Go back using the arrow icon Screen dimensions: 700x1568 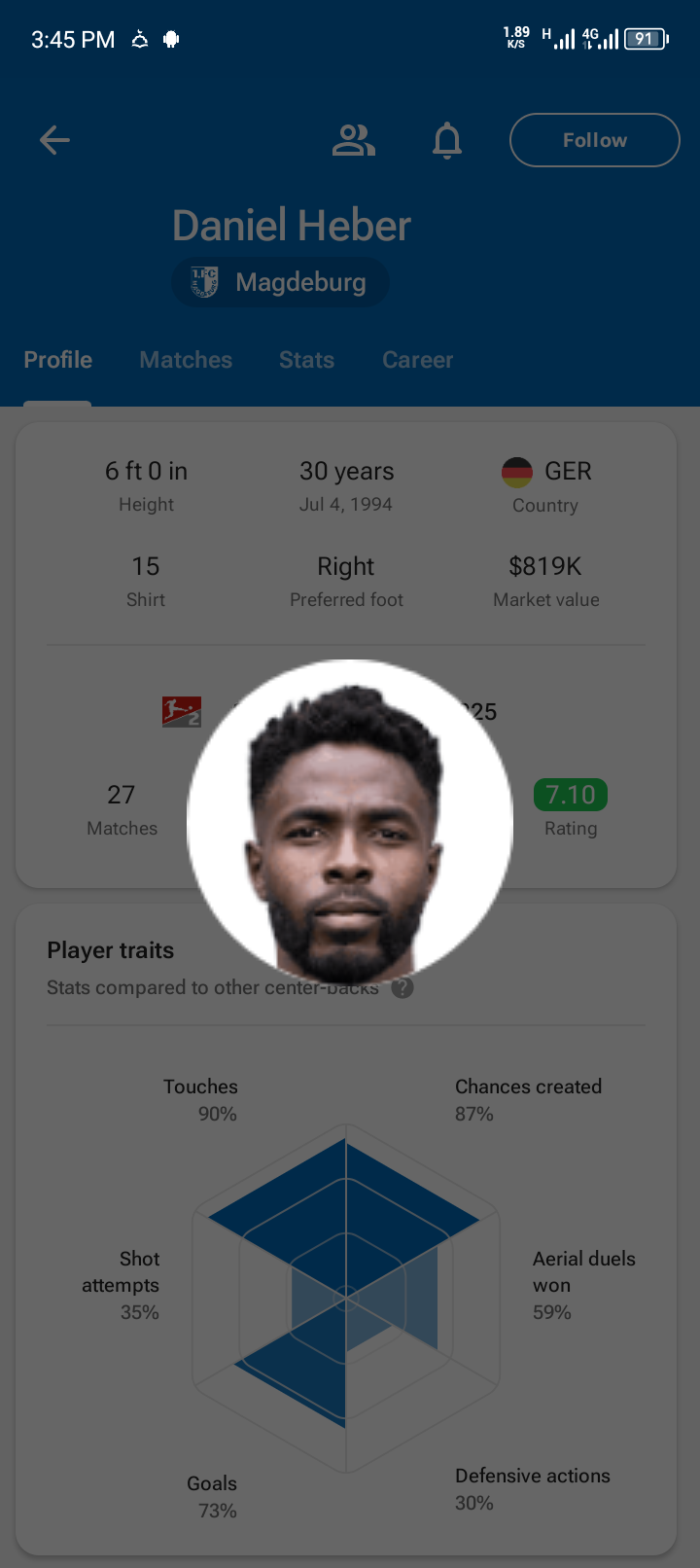pos(54,140)
